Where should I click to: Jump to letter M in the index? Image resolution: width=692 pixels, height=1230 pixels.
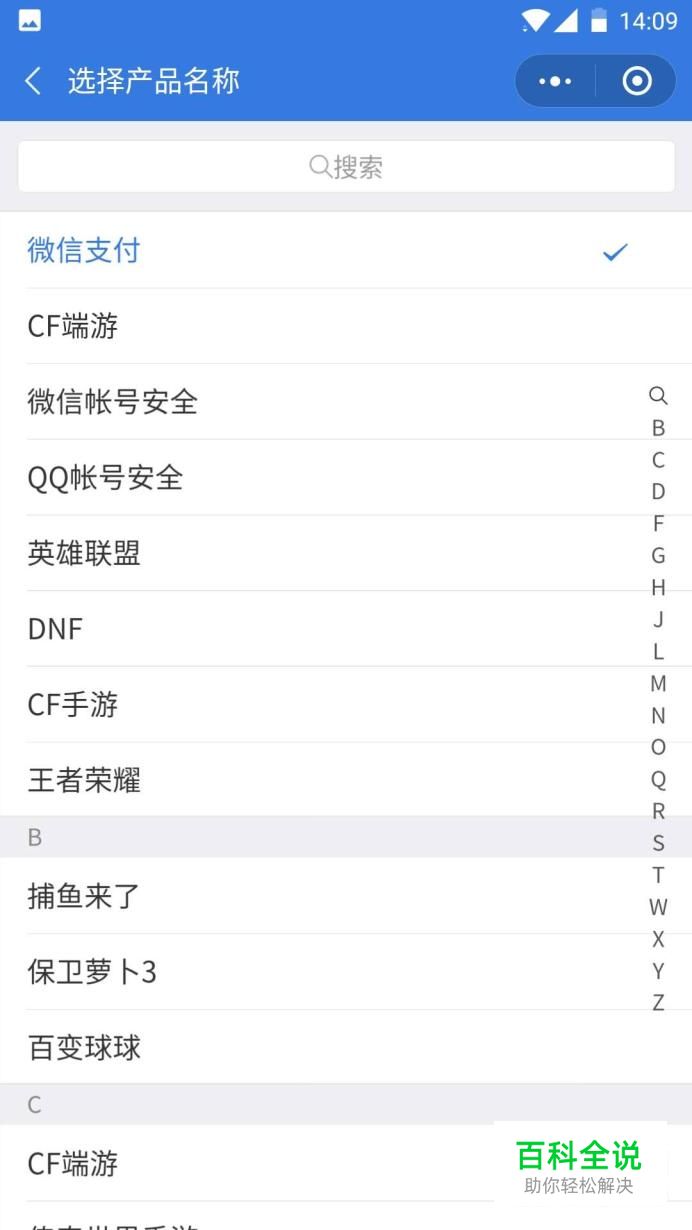[x=658, y=684]
